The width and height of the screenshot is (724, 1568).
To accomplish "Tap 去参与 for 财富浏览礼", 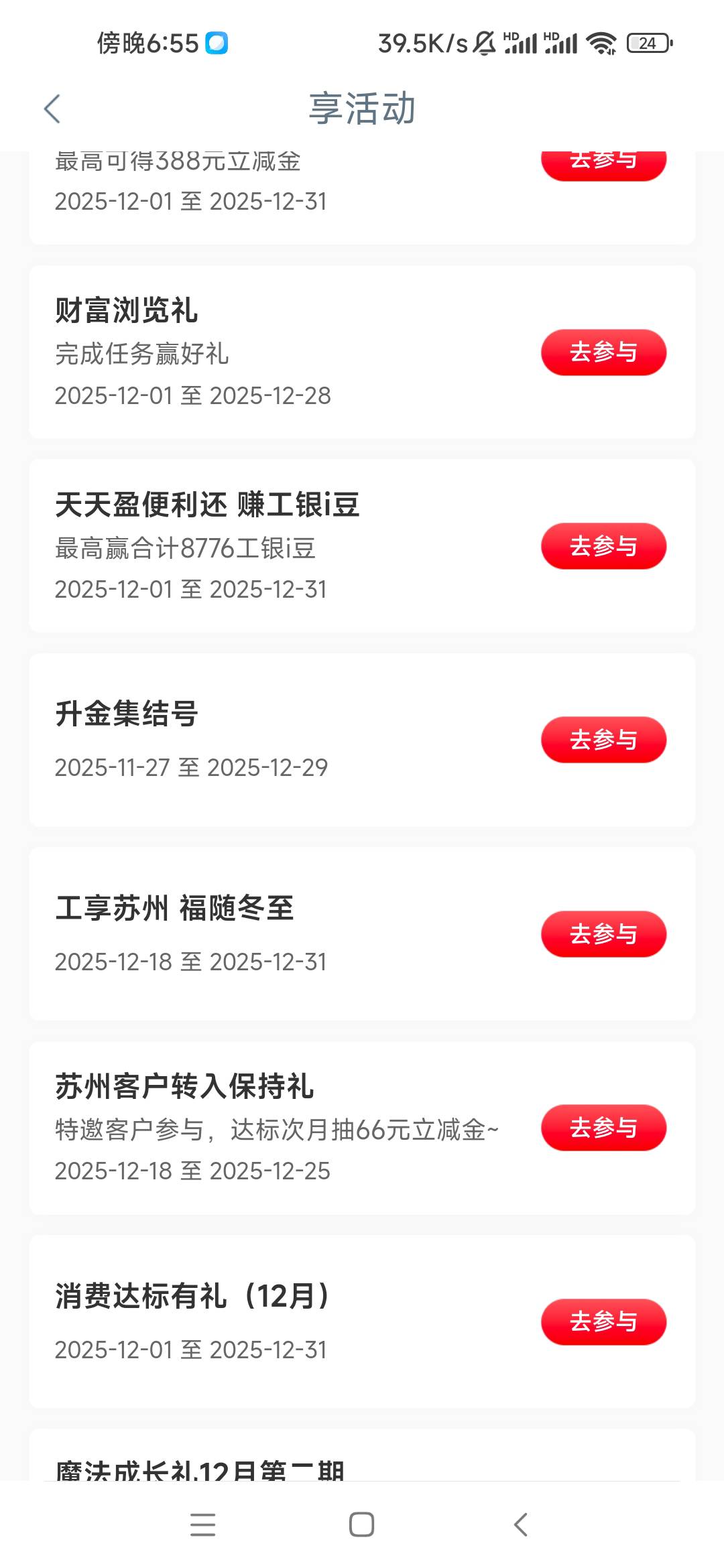I will (x=603, y=352).
